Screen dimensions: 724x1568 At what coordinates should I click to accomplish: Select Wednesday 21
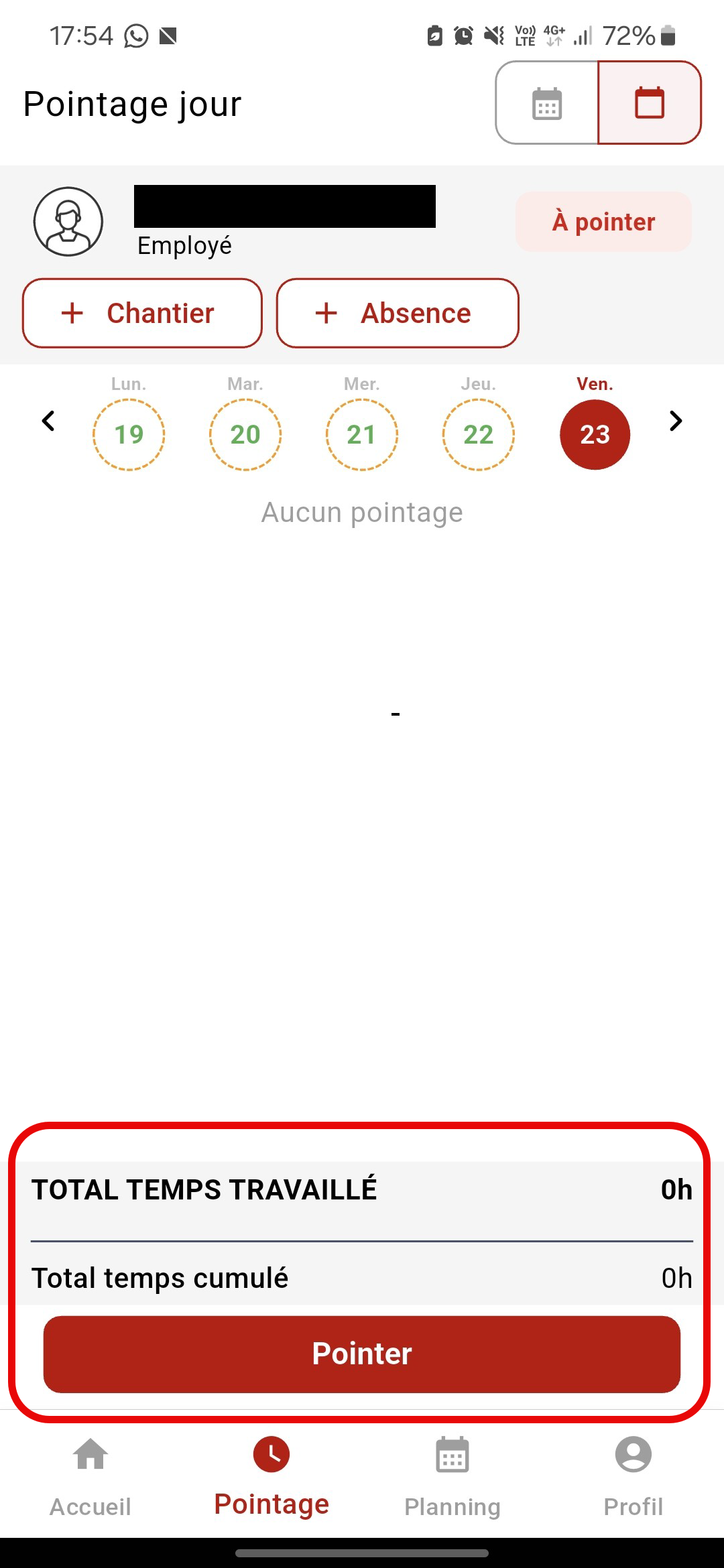click(362, 434)
